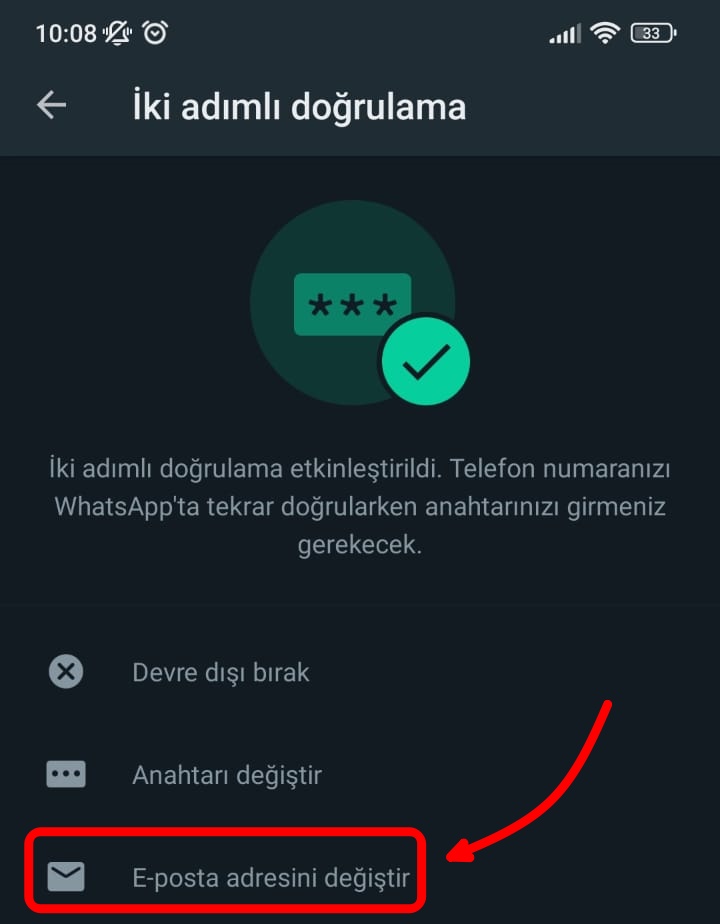Open the alarm clock status bar icon
Viewport: 720px width, 924px height.
(x=156, y=31)
